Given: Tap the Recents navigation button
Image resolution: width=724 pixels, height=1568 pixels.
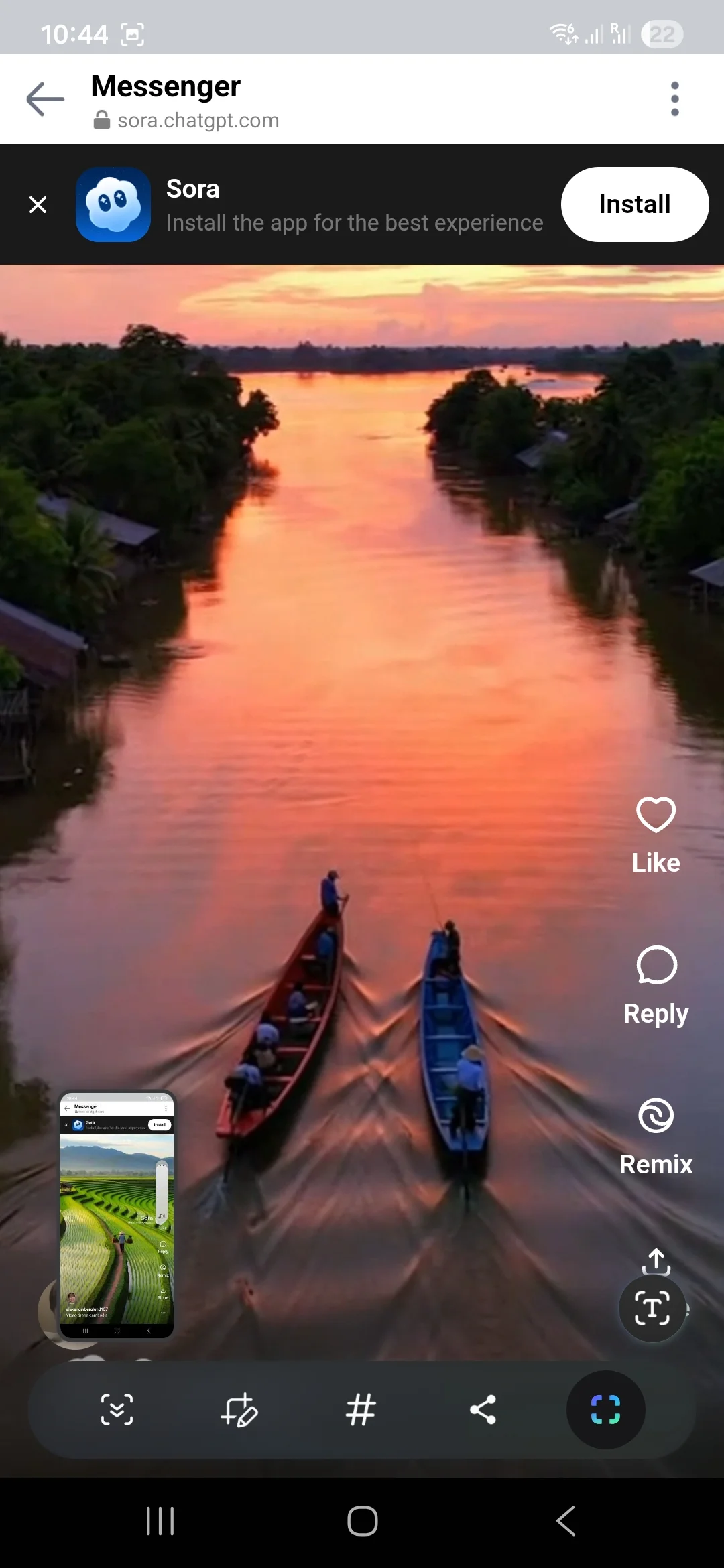Looking at the screenshot, I should click(x=159, y=1521).
